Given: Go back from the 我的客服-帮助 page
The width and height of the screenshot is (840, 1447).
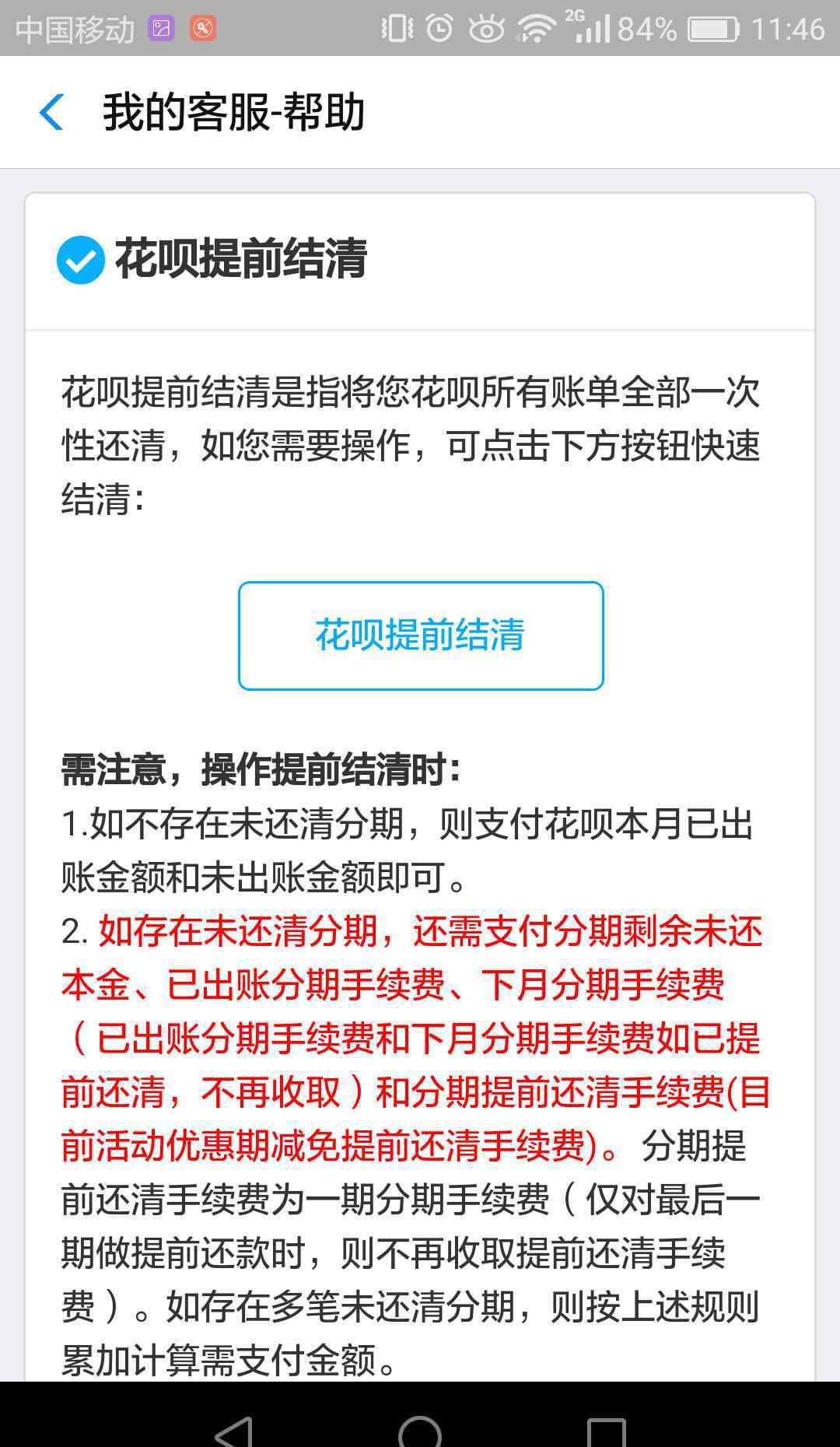Looking at the screenshot, I should click(51, 112).
